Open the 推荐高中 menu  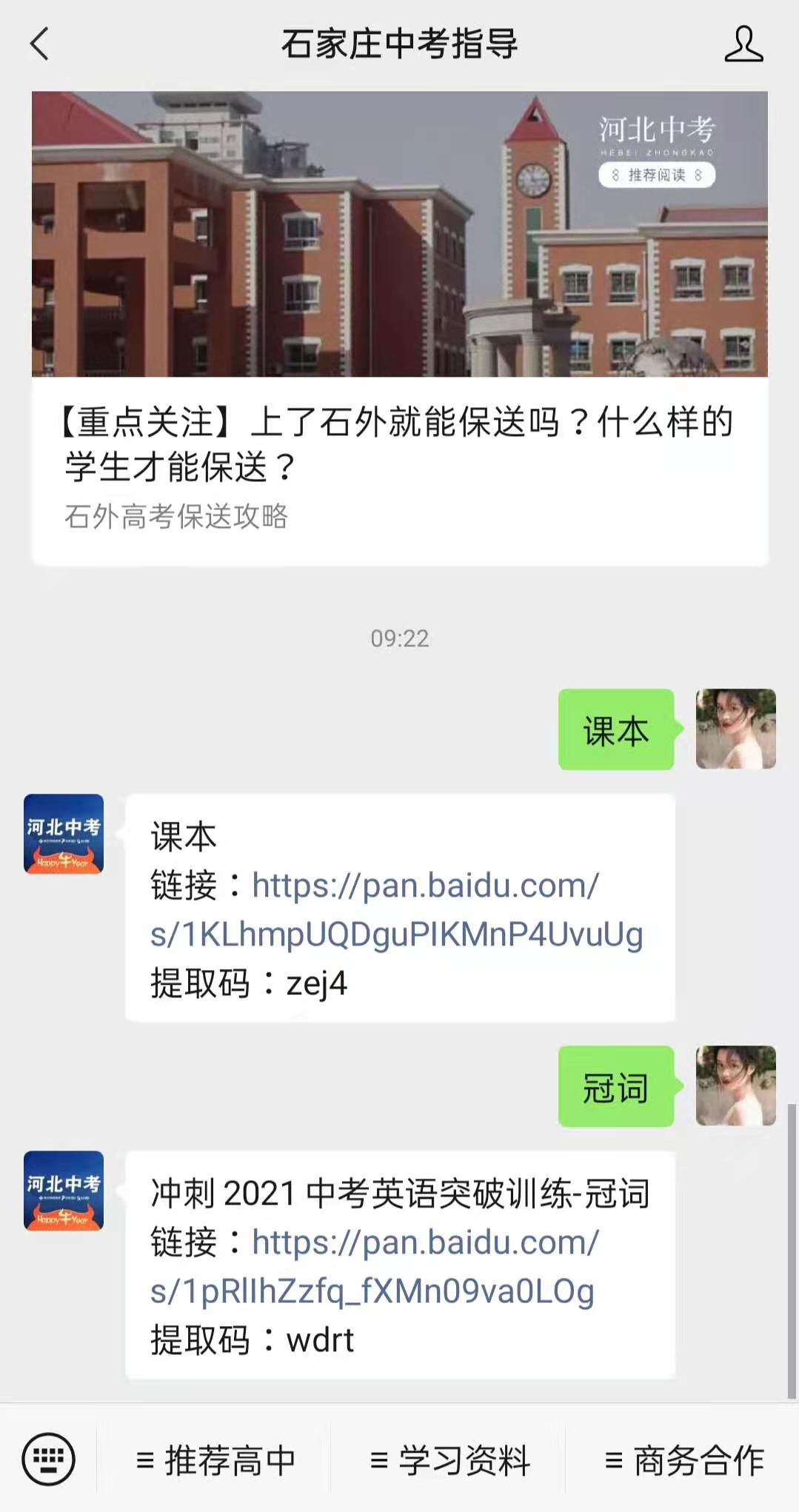point(215,1460)
